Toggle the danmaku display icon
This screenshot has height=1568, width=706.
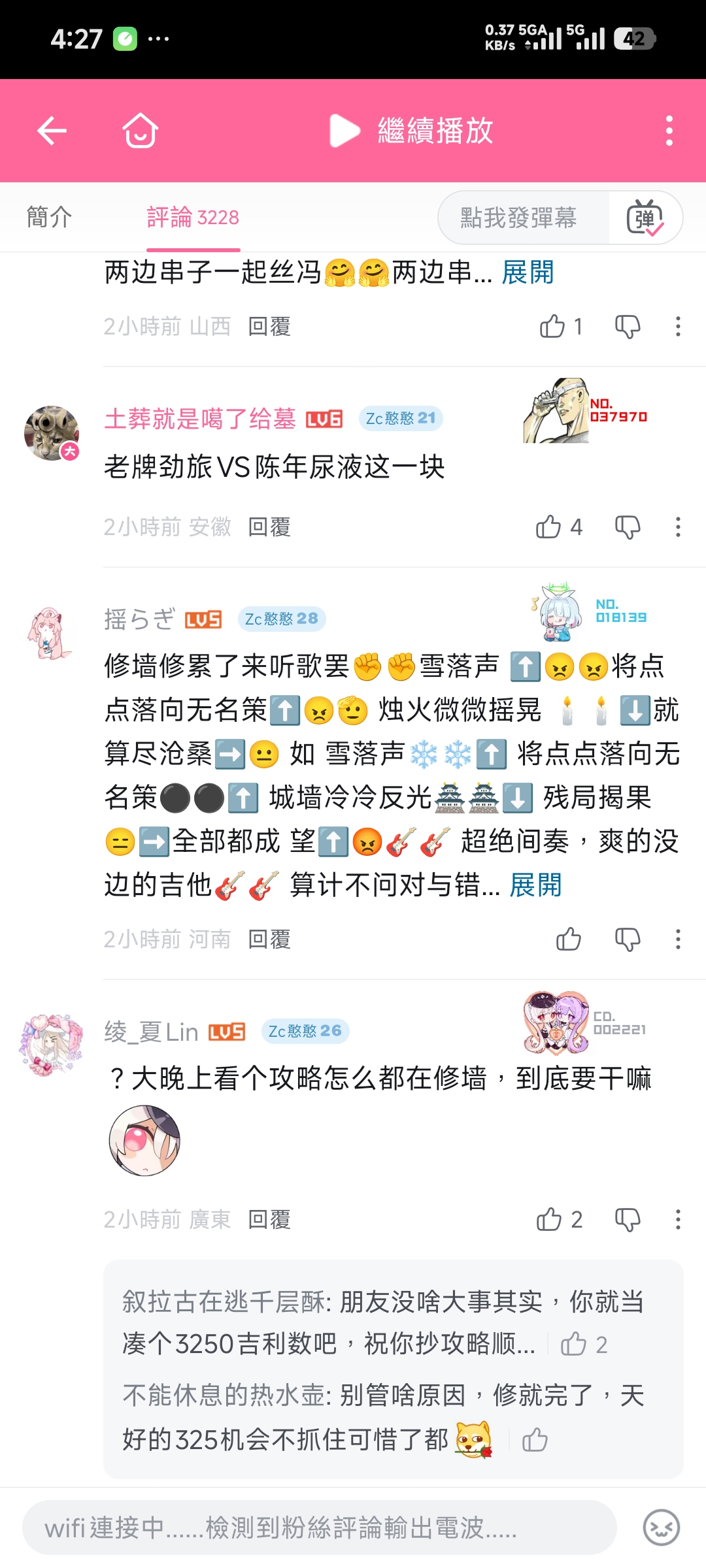coord(645,218)
